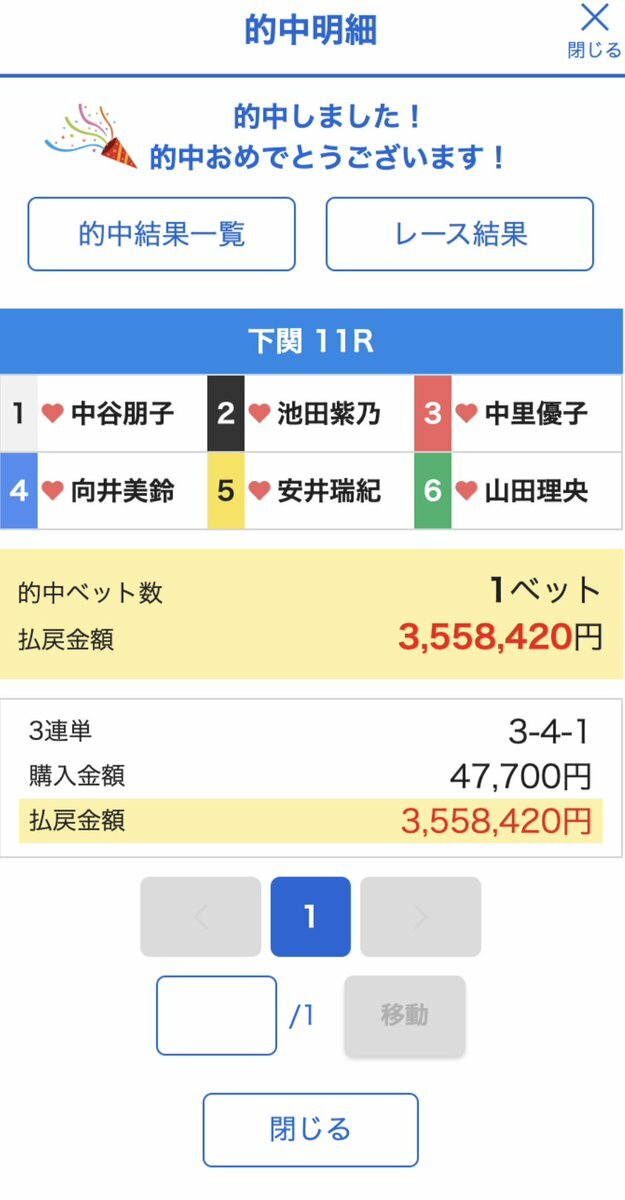Go to next page arrow
Image resolution: width=625 pixels, height=1200 pixels.
coord(420,917)
